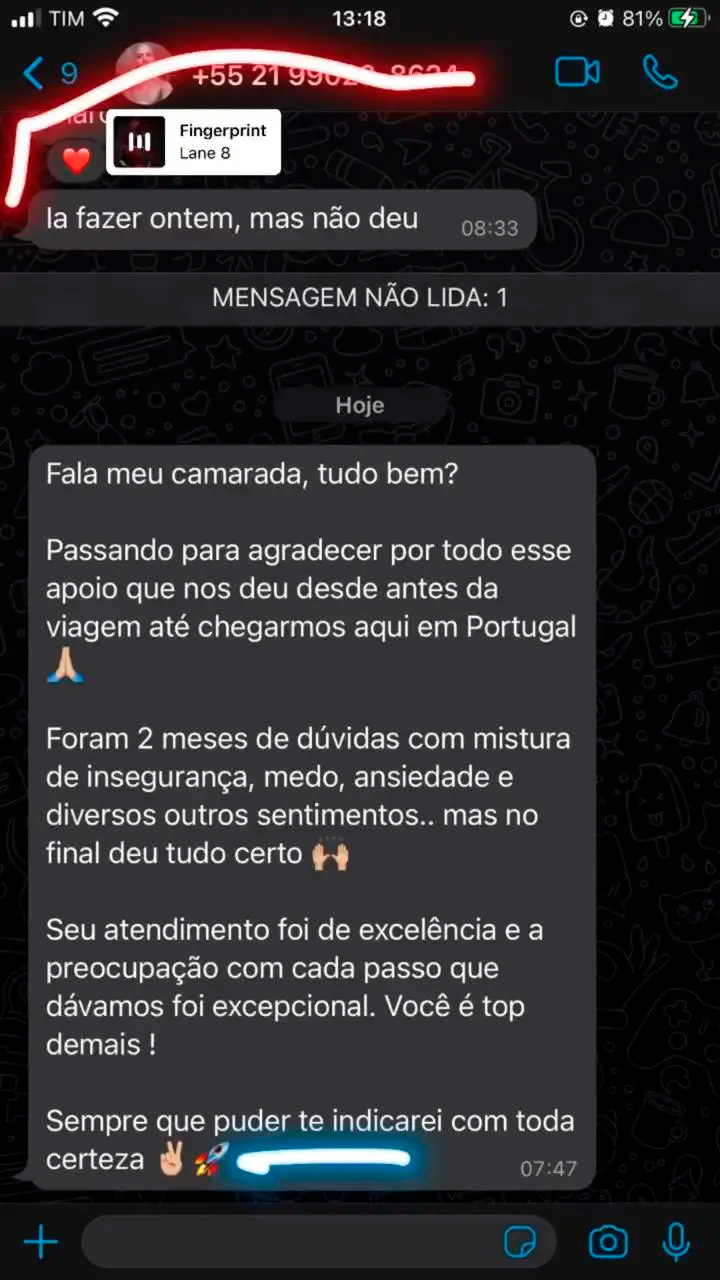The image size is (720, 1280).
Task: View the heart reaction on the message
Action: [x=77, y=159]
